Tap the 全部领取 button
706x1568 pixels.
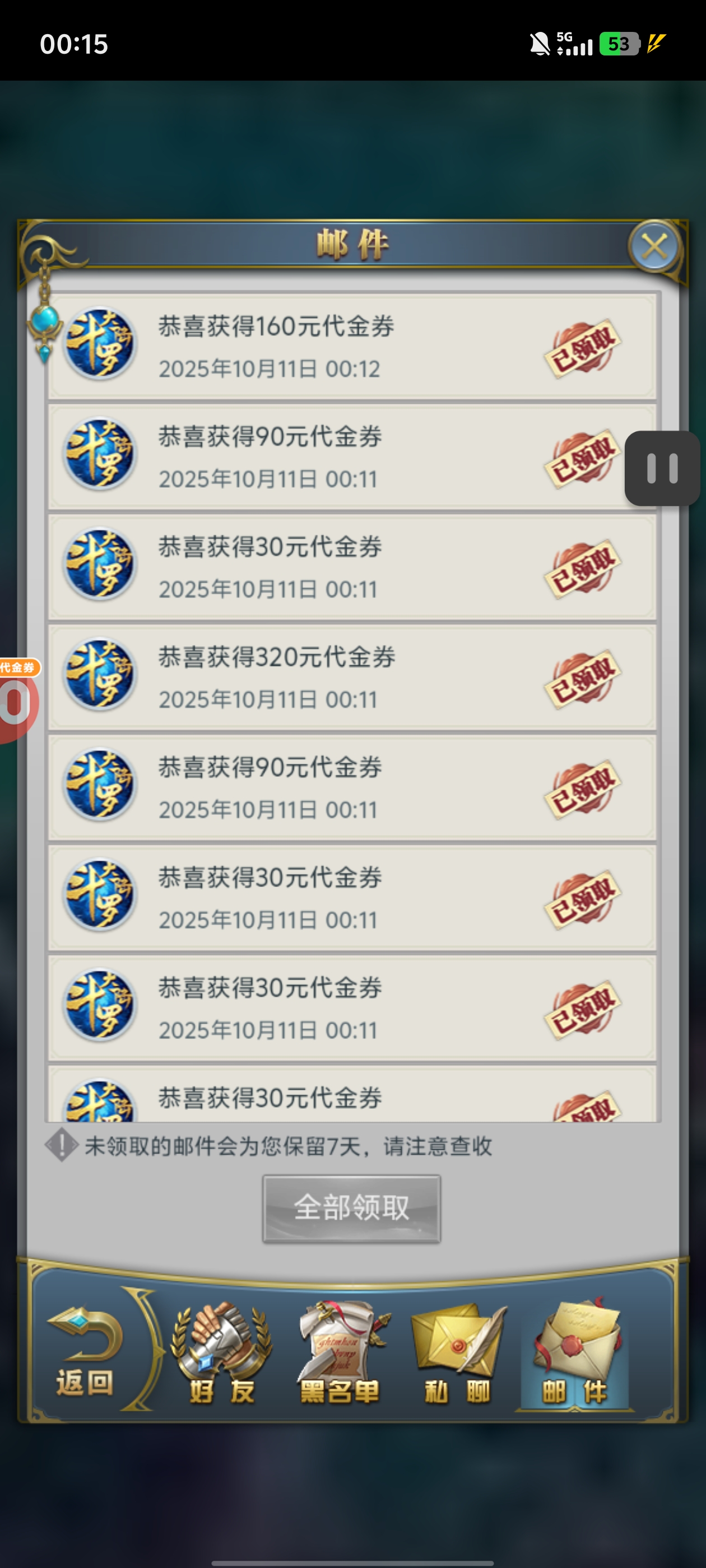click(x=351, y=1208)
